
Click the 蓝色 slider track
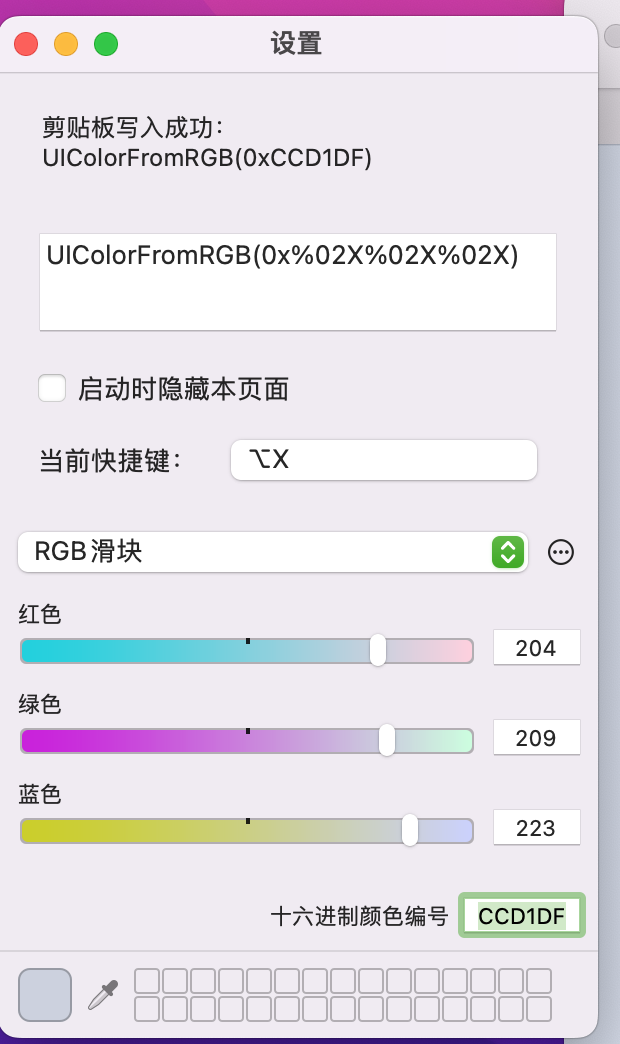tap(246, 831)
